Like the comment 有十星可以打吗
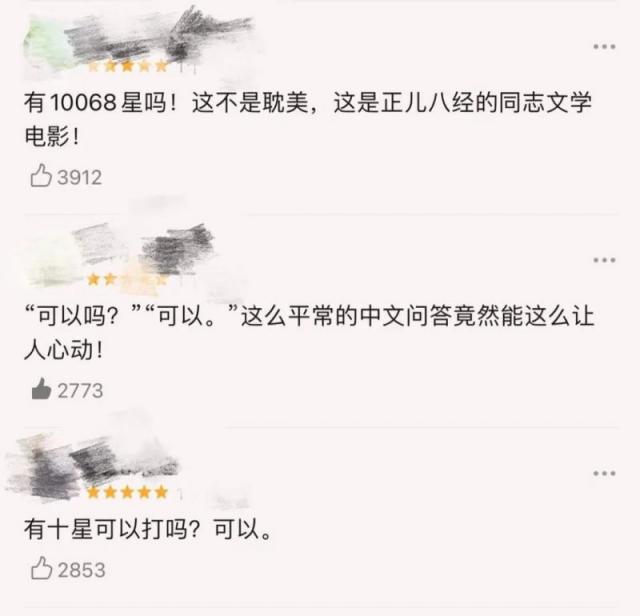Viewport: 640px width, 616px height. pos(41,569)
